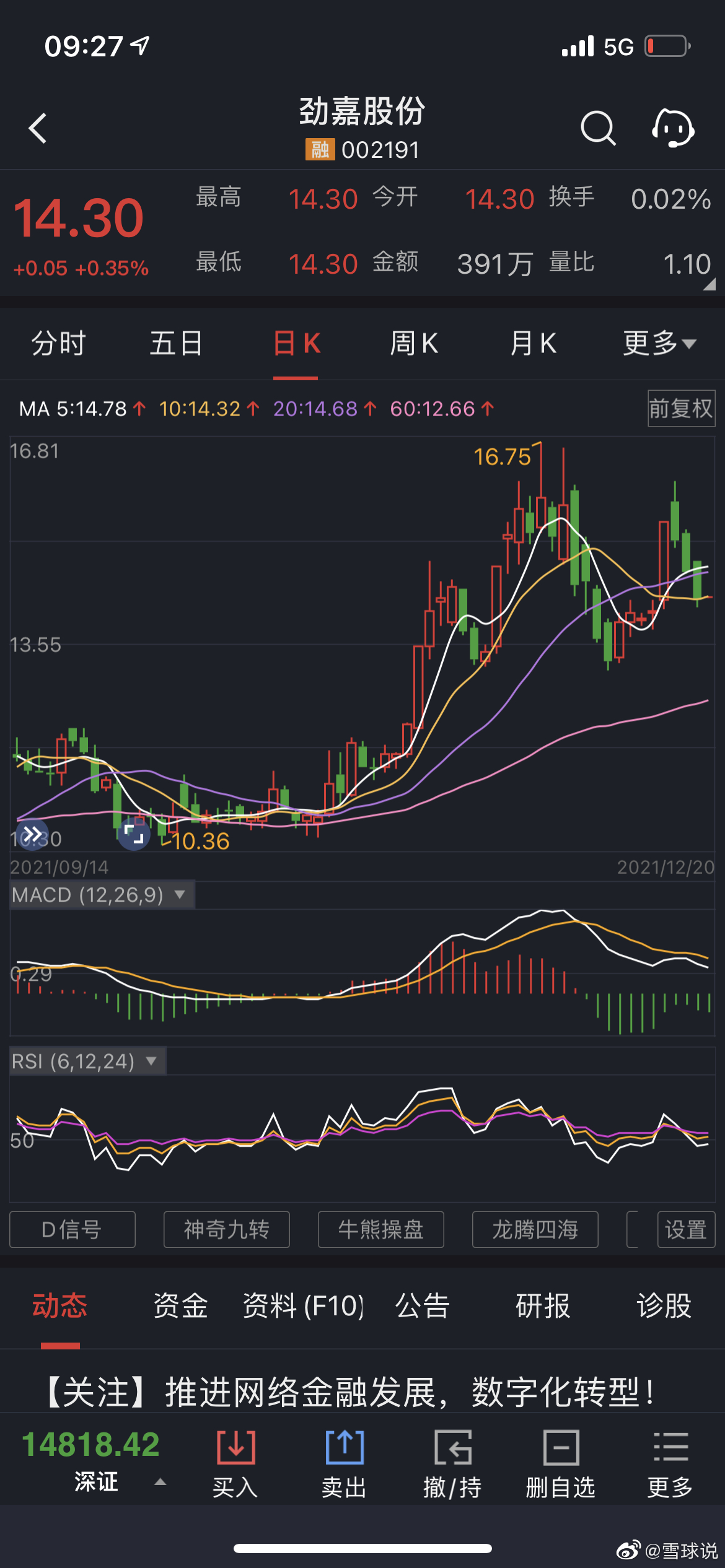725x1568 pixels.
Task: Expand the 更多 chart period dropdown
Action: [x=659, y=343]
